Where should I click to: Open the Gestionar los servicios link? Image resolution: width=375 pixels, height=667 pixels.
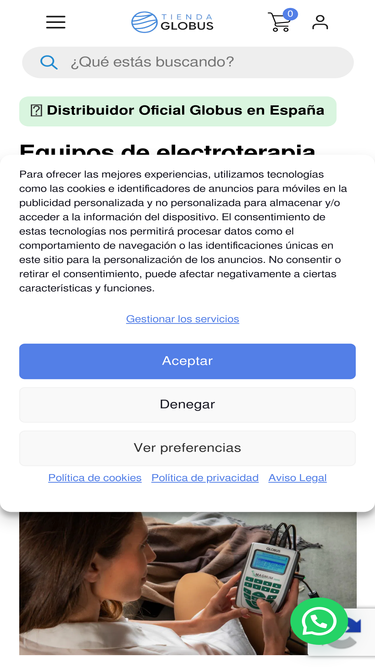[182, 319]
